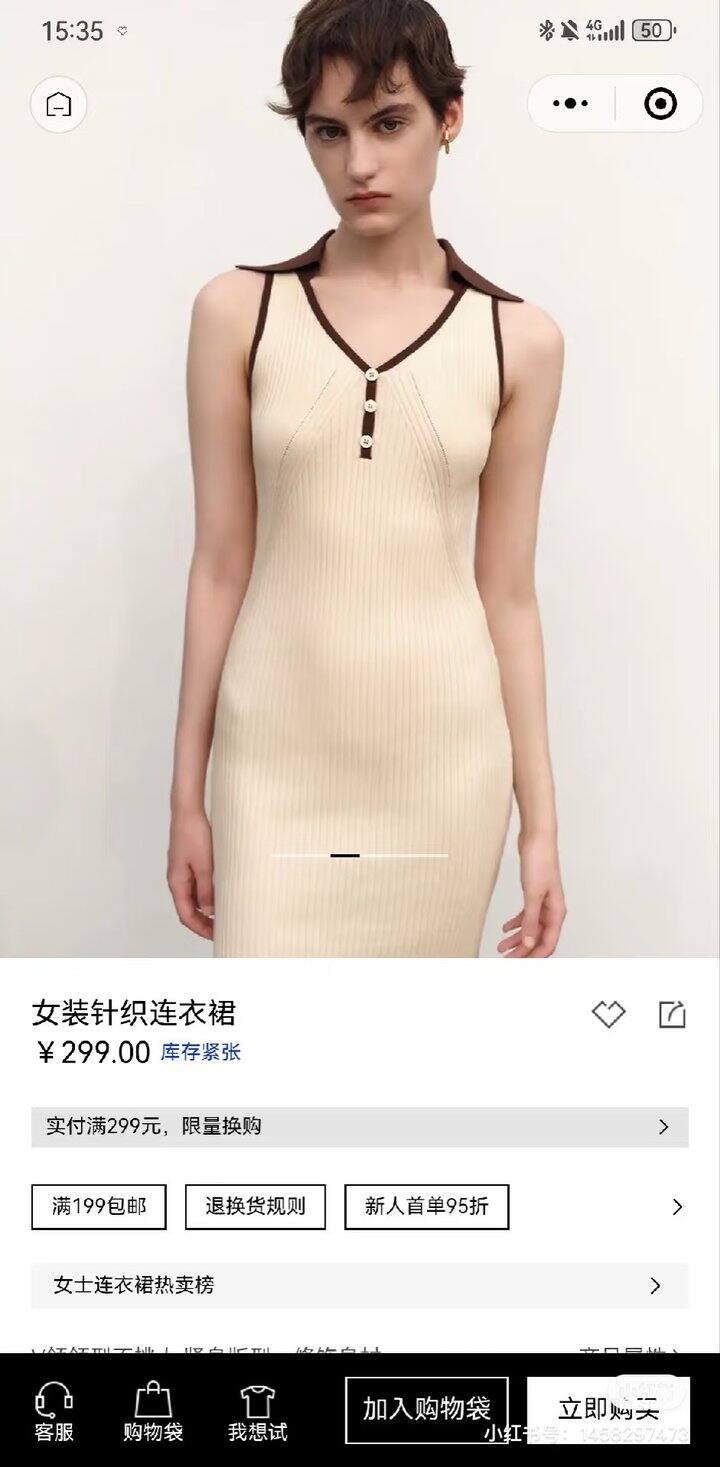Share this knit dress product
This screenshot has width=720, height=1467.
point(672,1014)
